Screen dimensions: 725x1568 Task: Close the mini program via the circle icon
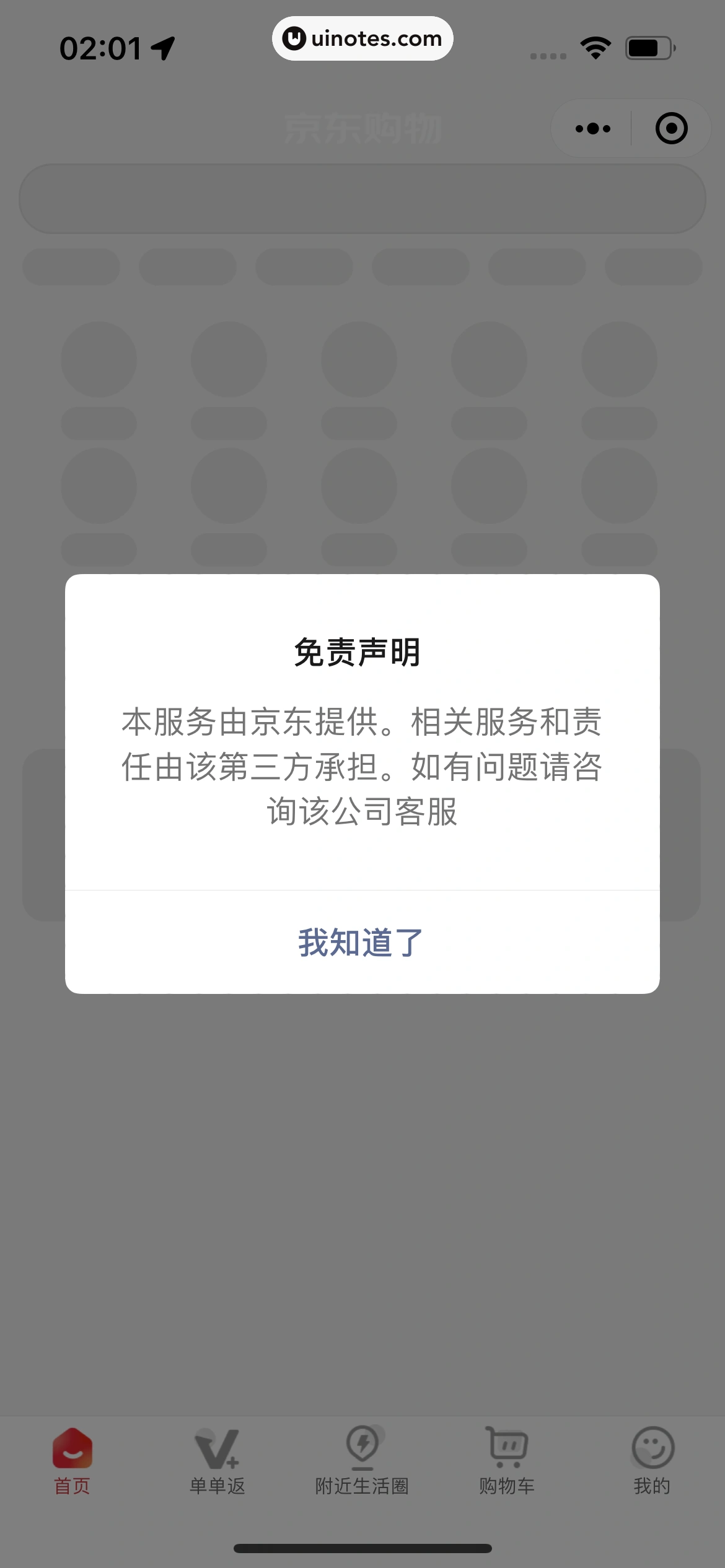[x=671, y=129]
